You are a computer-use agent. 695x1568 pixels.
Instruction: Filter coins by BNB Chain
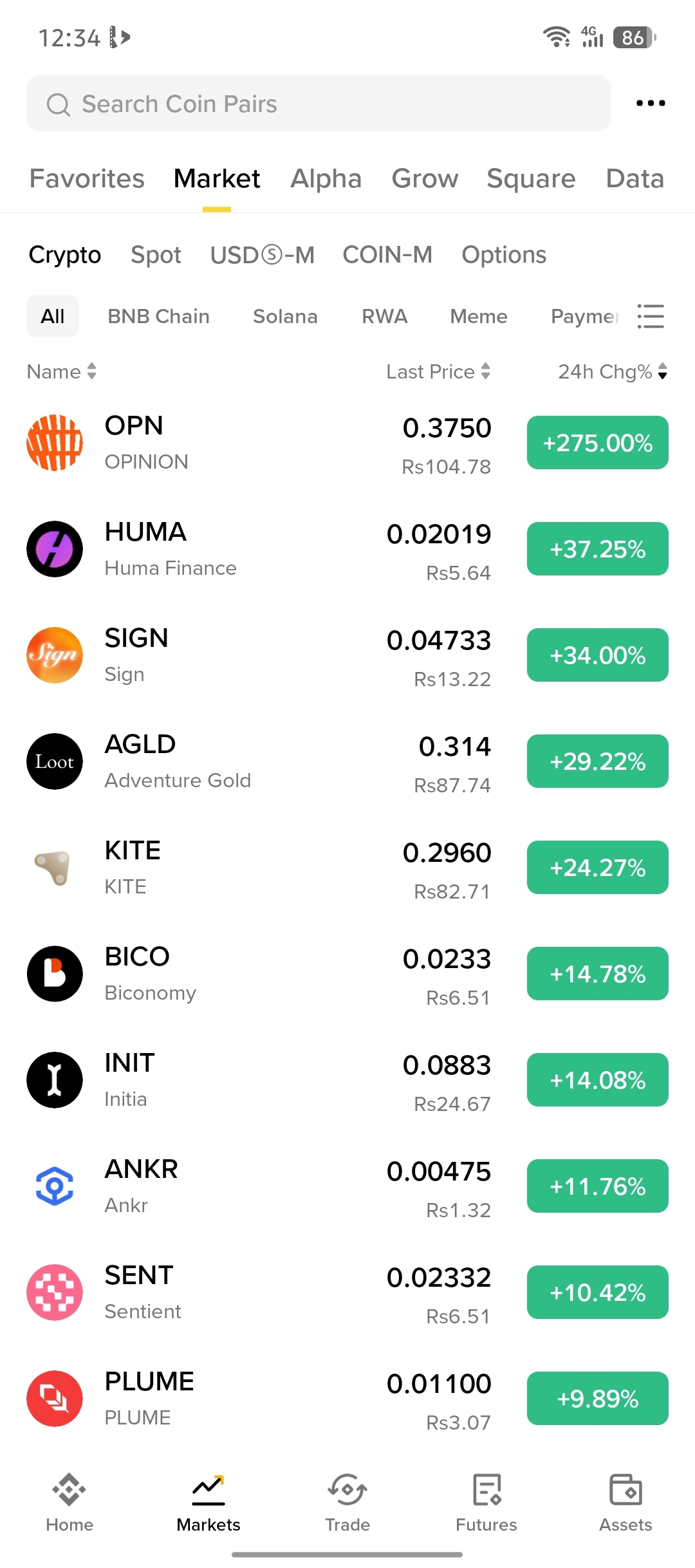click(x=158, y=316)
